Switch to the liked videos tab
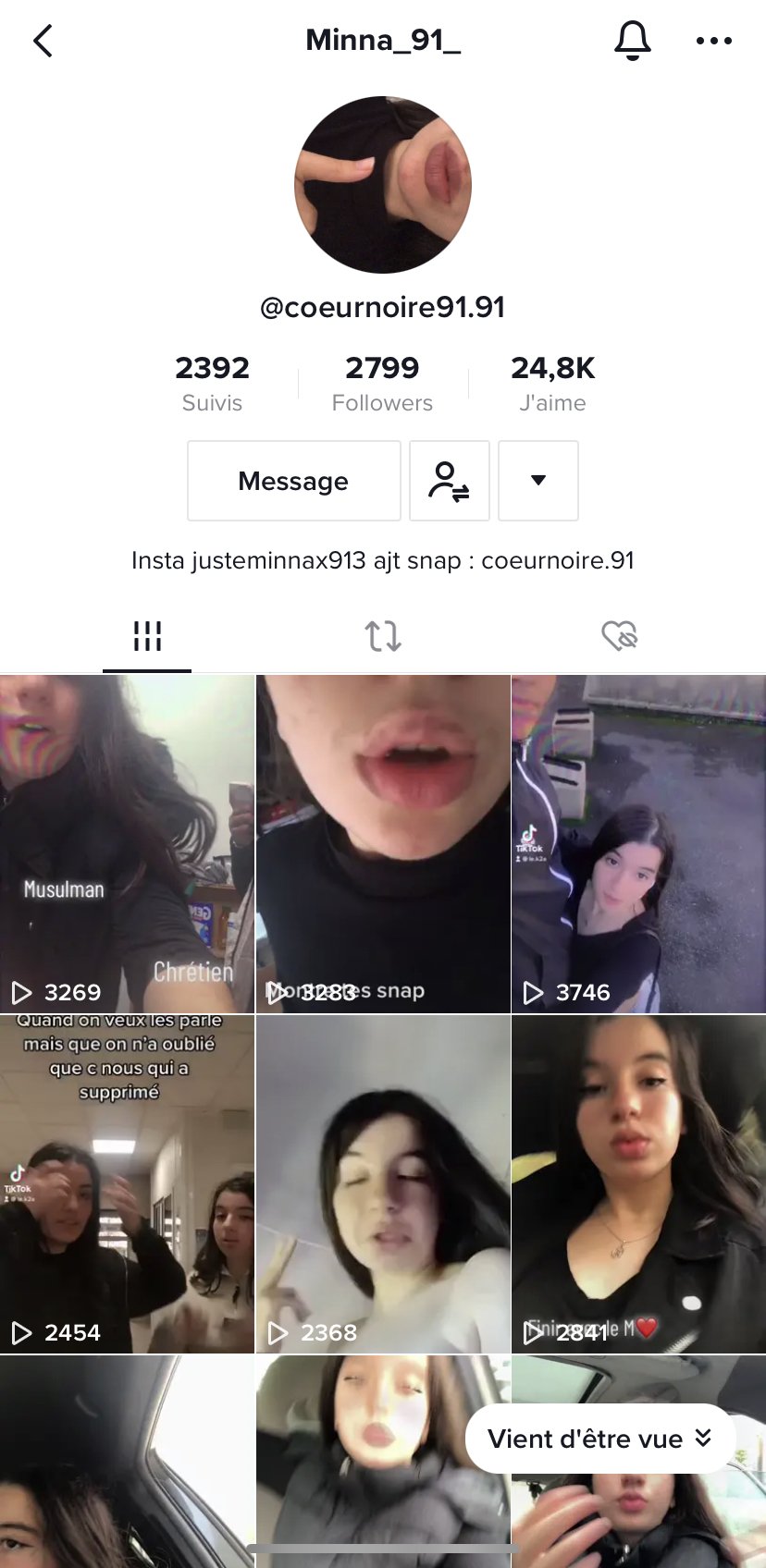The height and width of the screenshot is (1568, 766). pos(619,636)
